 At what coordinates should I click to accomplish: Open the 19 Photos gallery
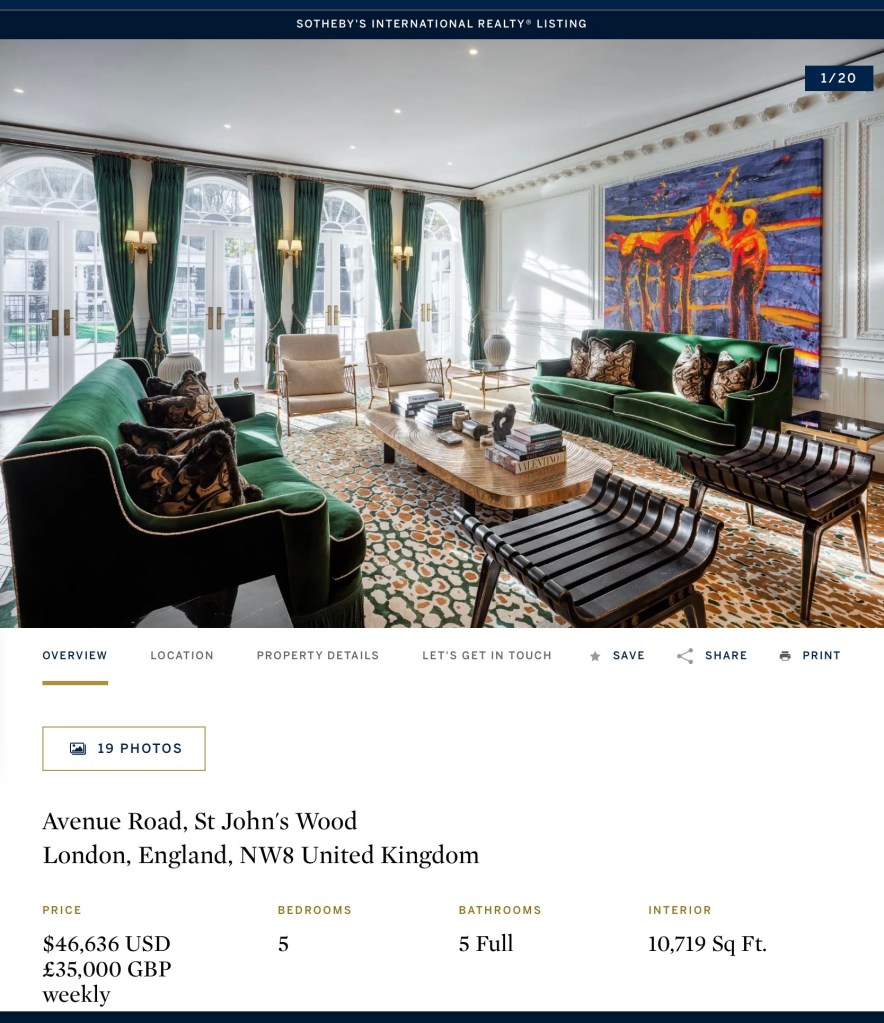pyautogui.click(x=124, y=748)
